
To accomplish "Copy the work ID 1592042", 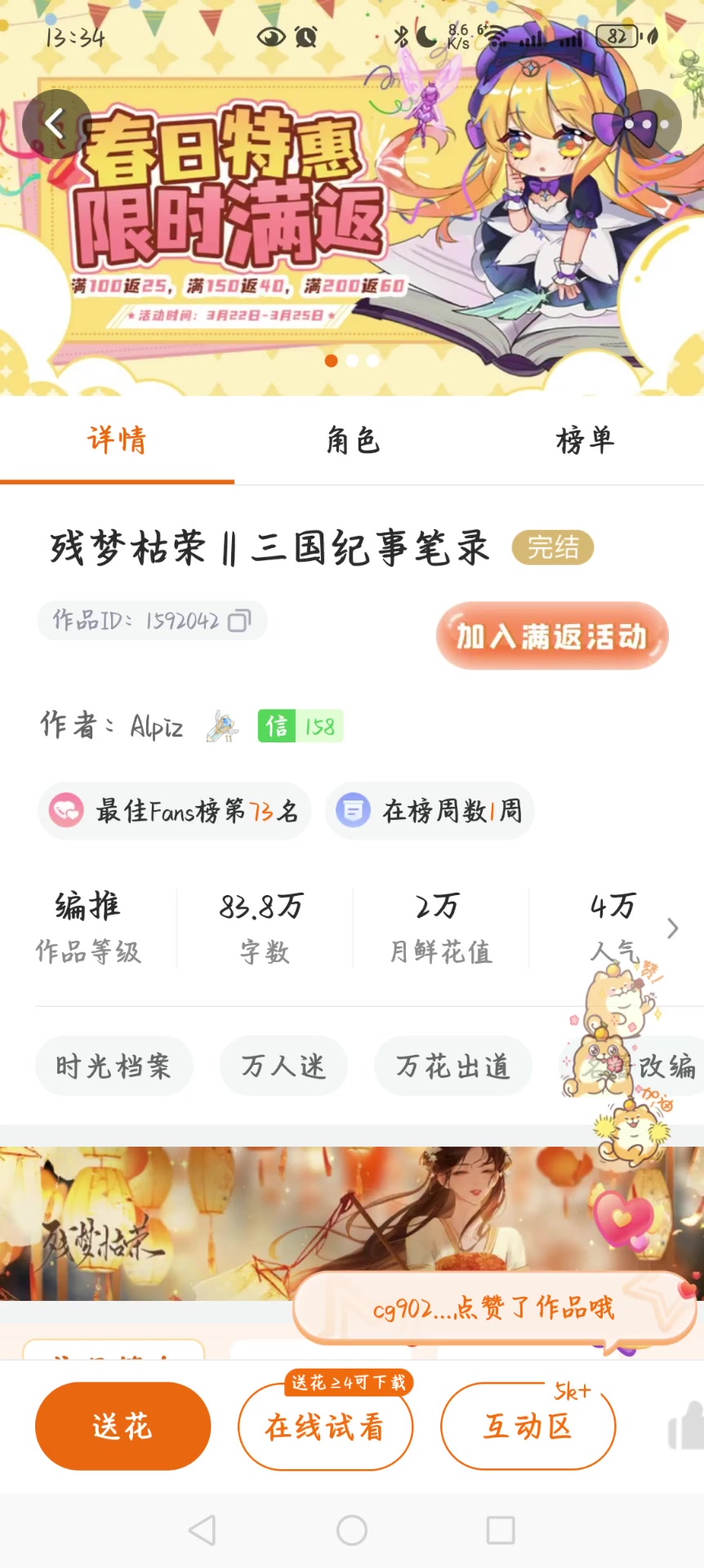I will click(239, 621).
